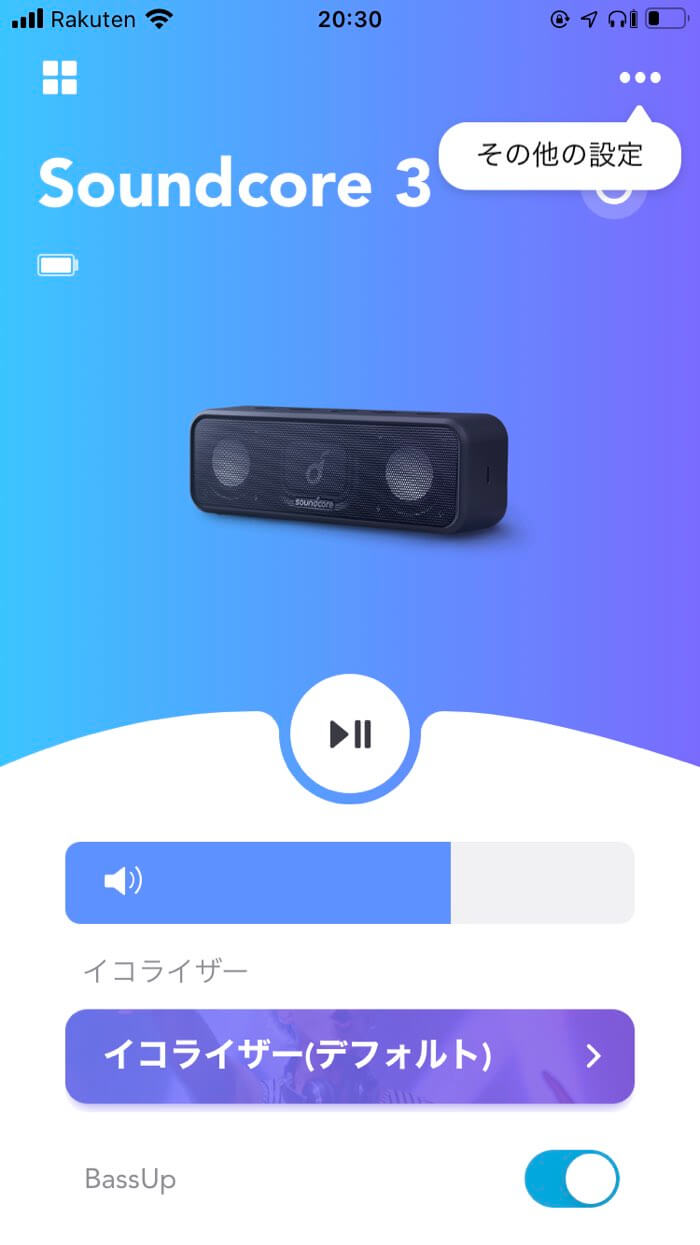Image resolution: width=700 pixels, height=1245 pixels.
Task: Tap the play/pause button
Action: (350, 735)
